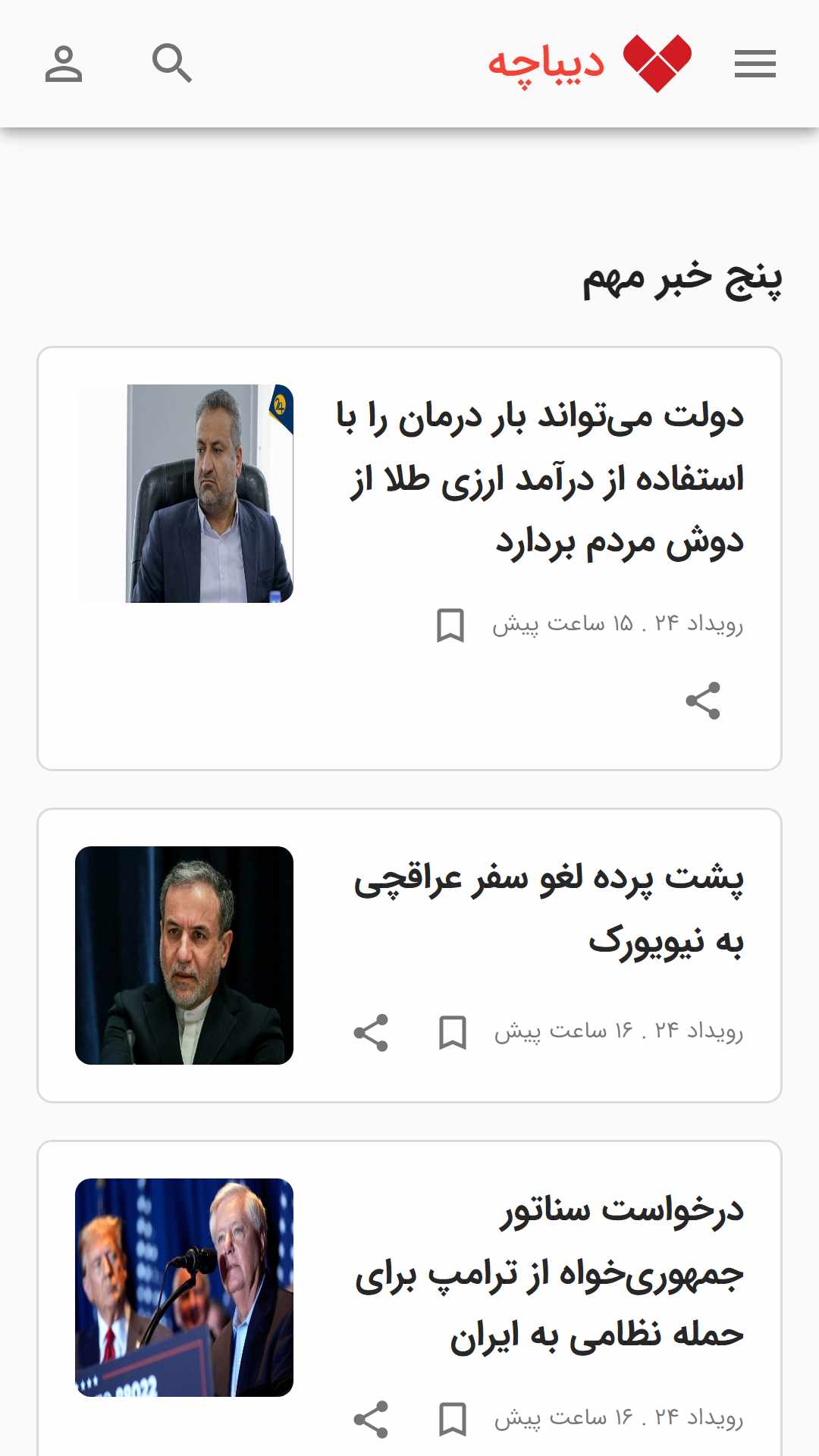Open the article on عراقچی's cancelled نیویورک trip
This screenshot has height=1456, width=819.
coord(548,910)
